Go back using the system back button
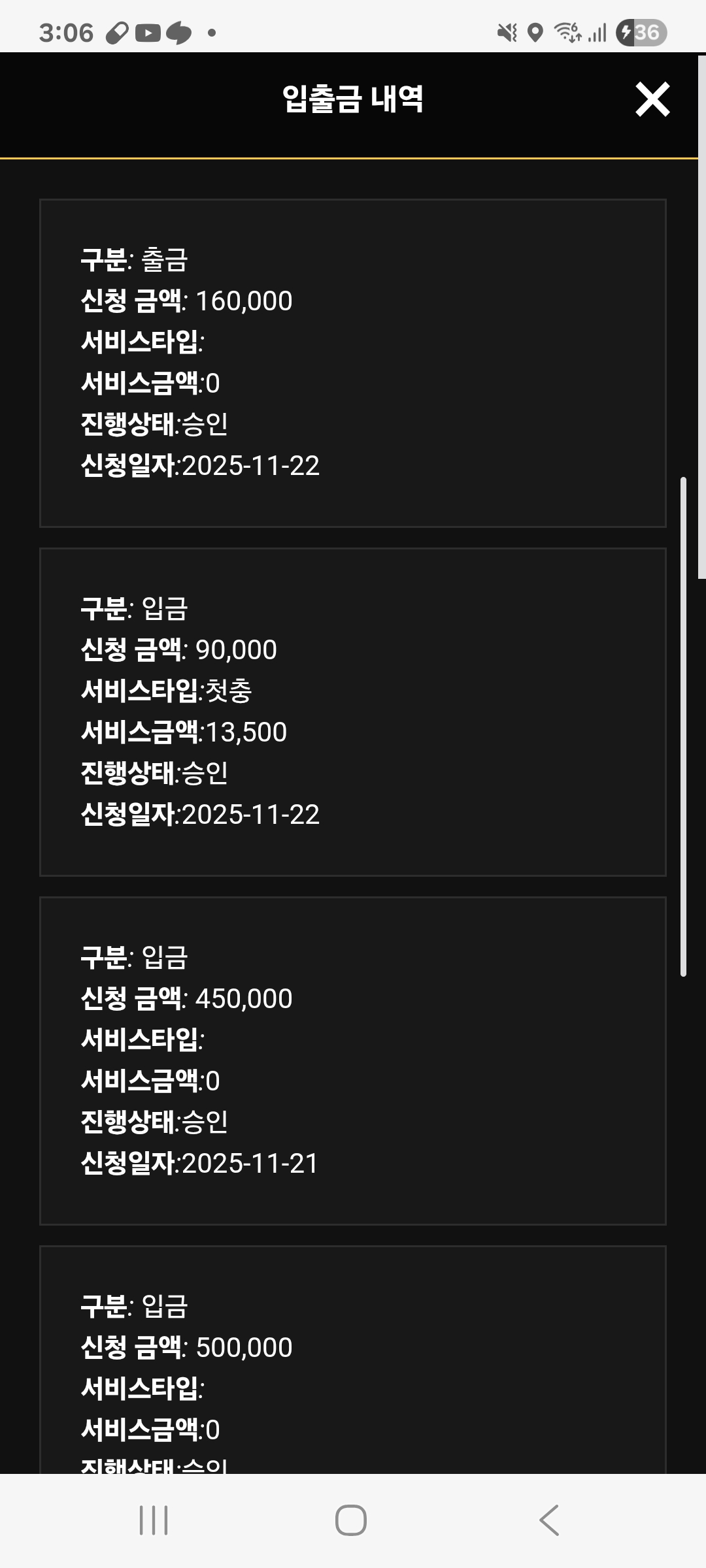Screen dimensions: 706x1568 [549, 1520]
